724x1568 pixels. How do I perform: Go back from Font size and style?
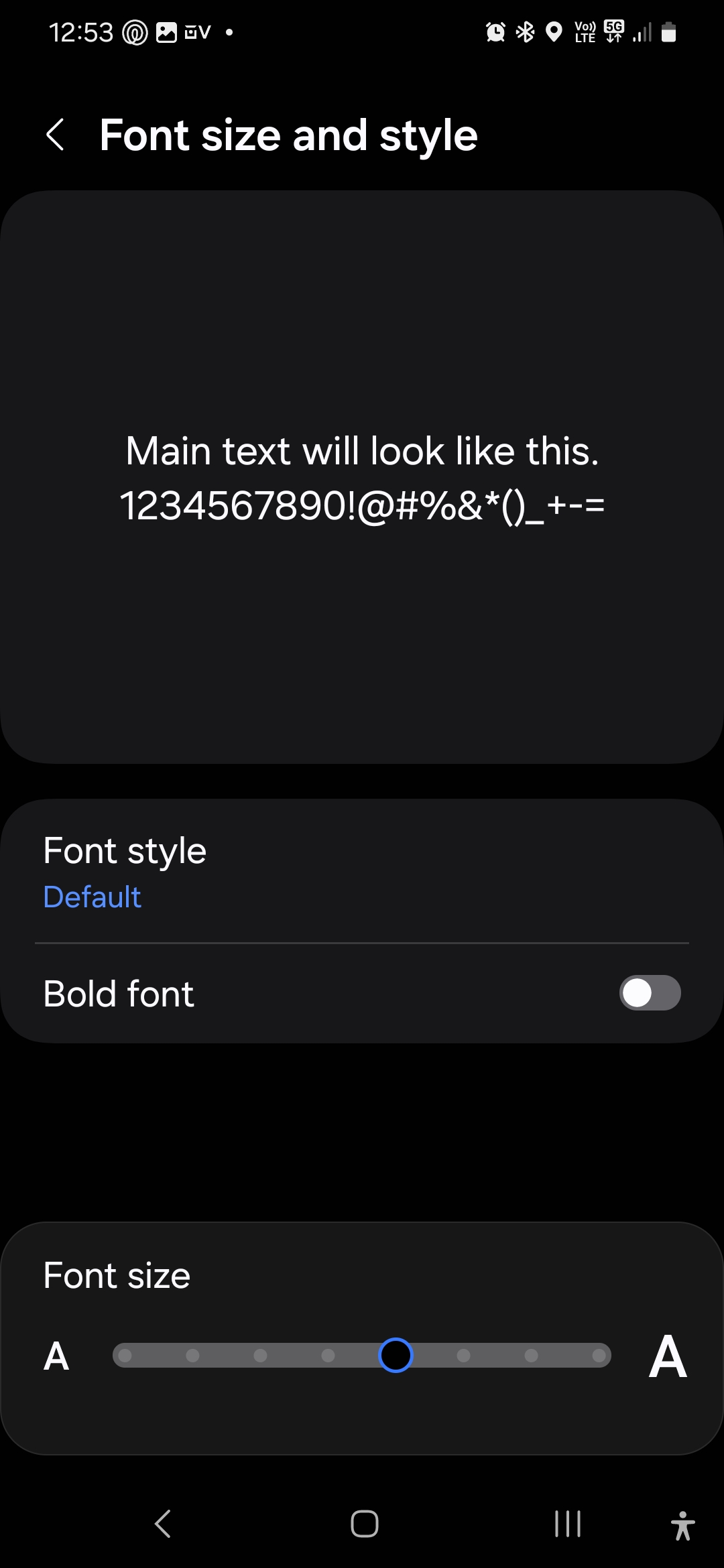click(x=55, y=135)
